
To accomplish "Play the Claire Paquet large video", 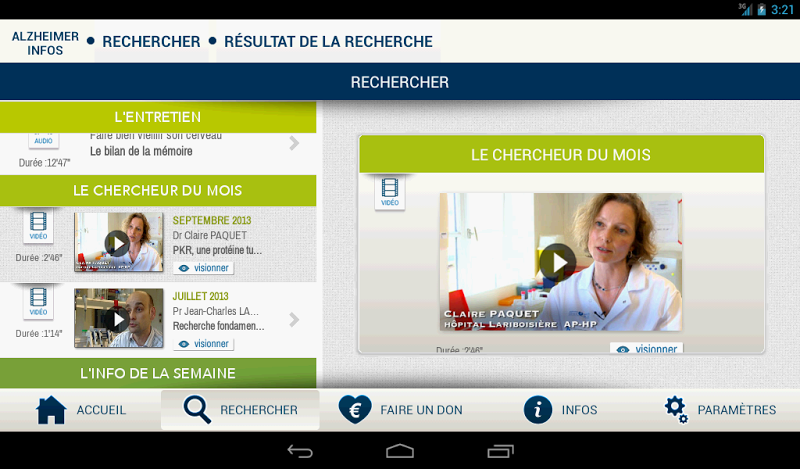I will pyautogui.click(x=558, y=262).
